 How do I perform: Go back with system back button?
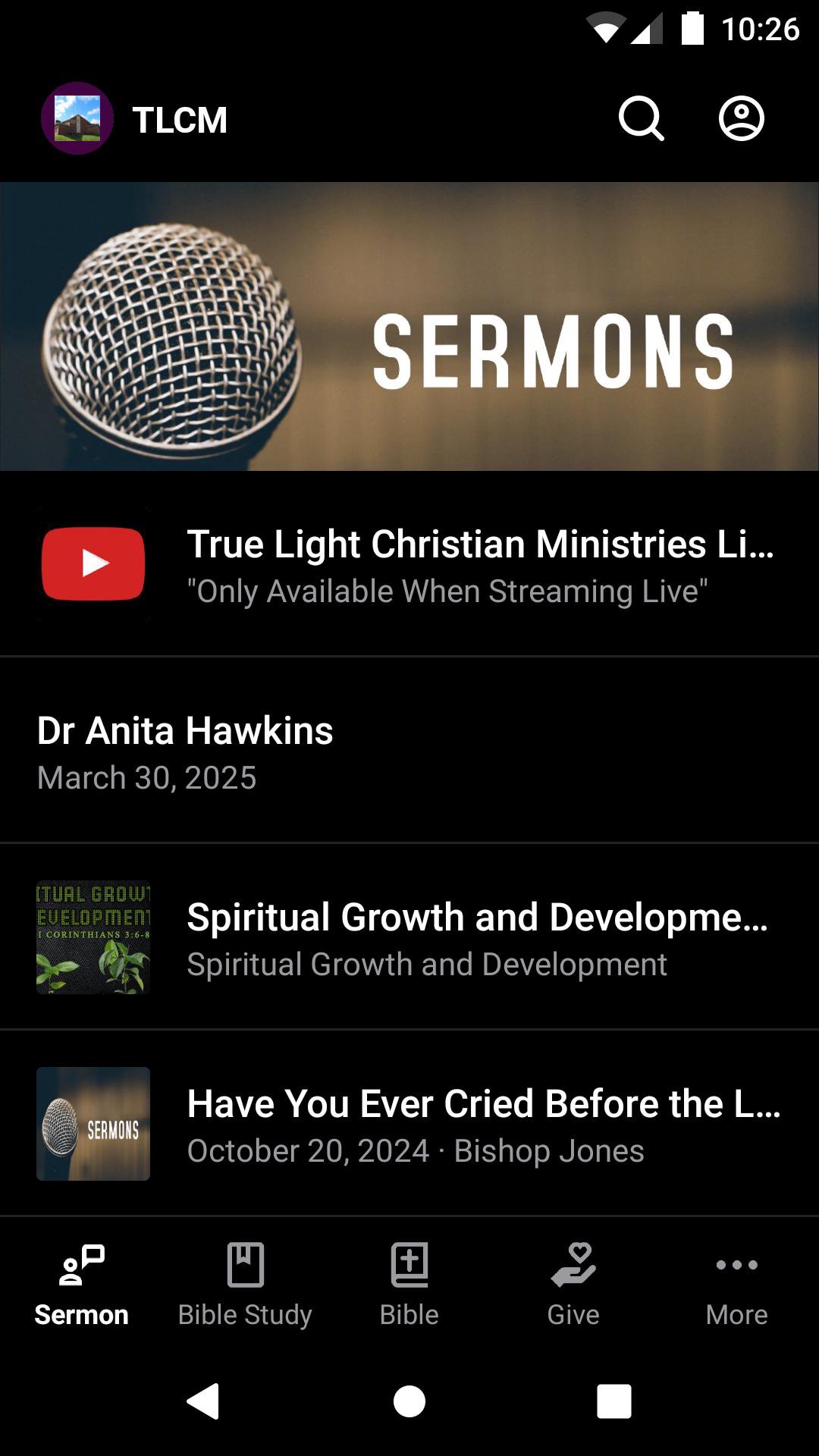coord(203,1401)
